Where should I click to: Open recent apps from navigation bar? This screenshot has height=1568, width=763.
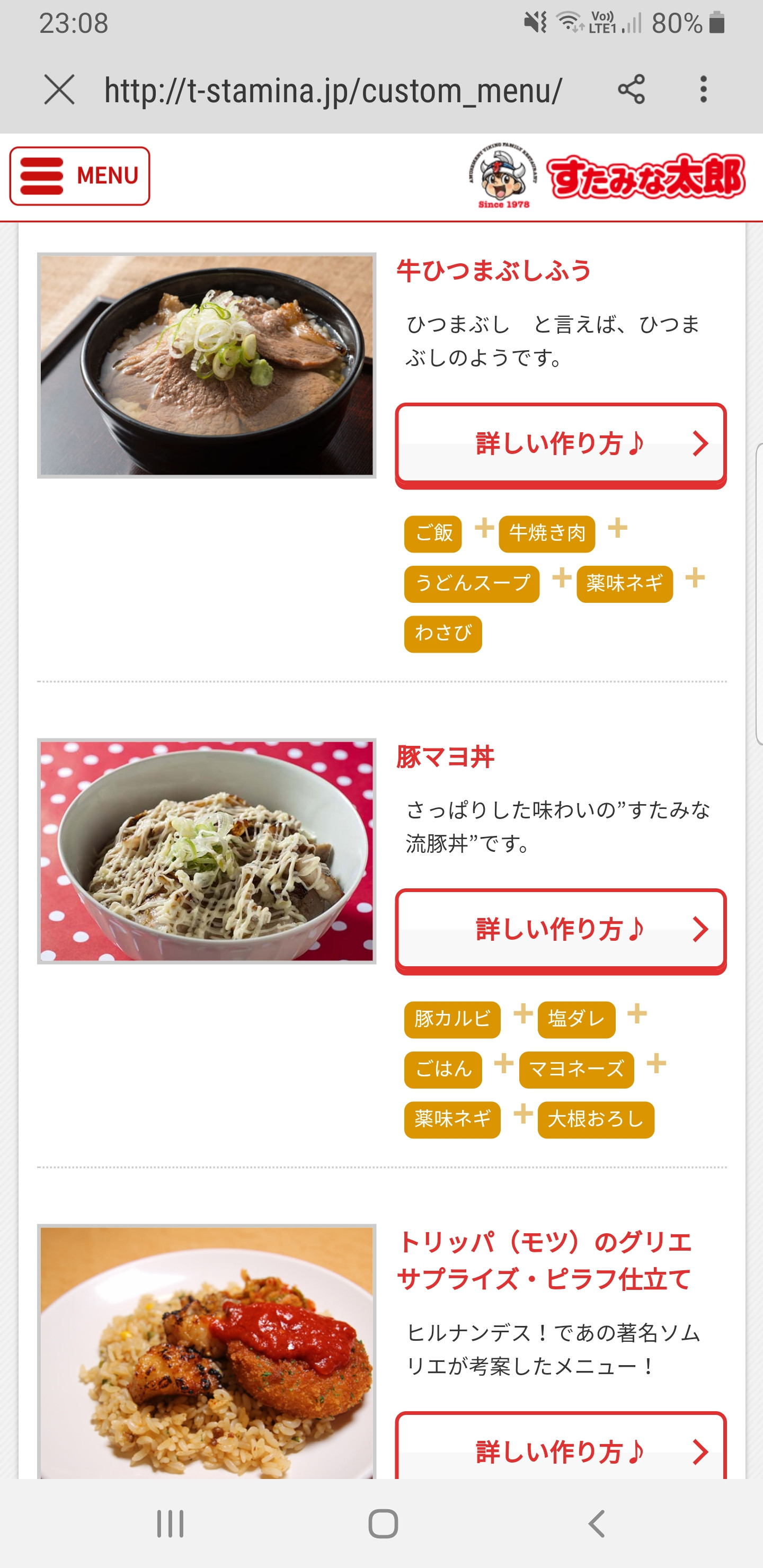(170, 1524)
